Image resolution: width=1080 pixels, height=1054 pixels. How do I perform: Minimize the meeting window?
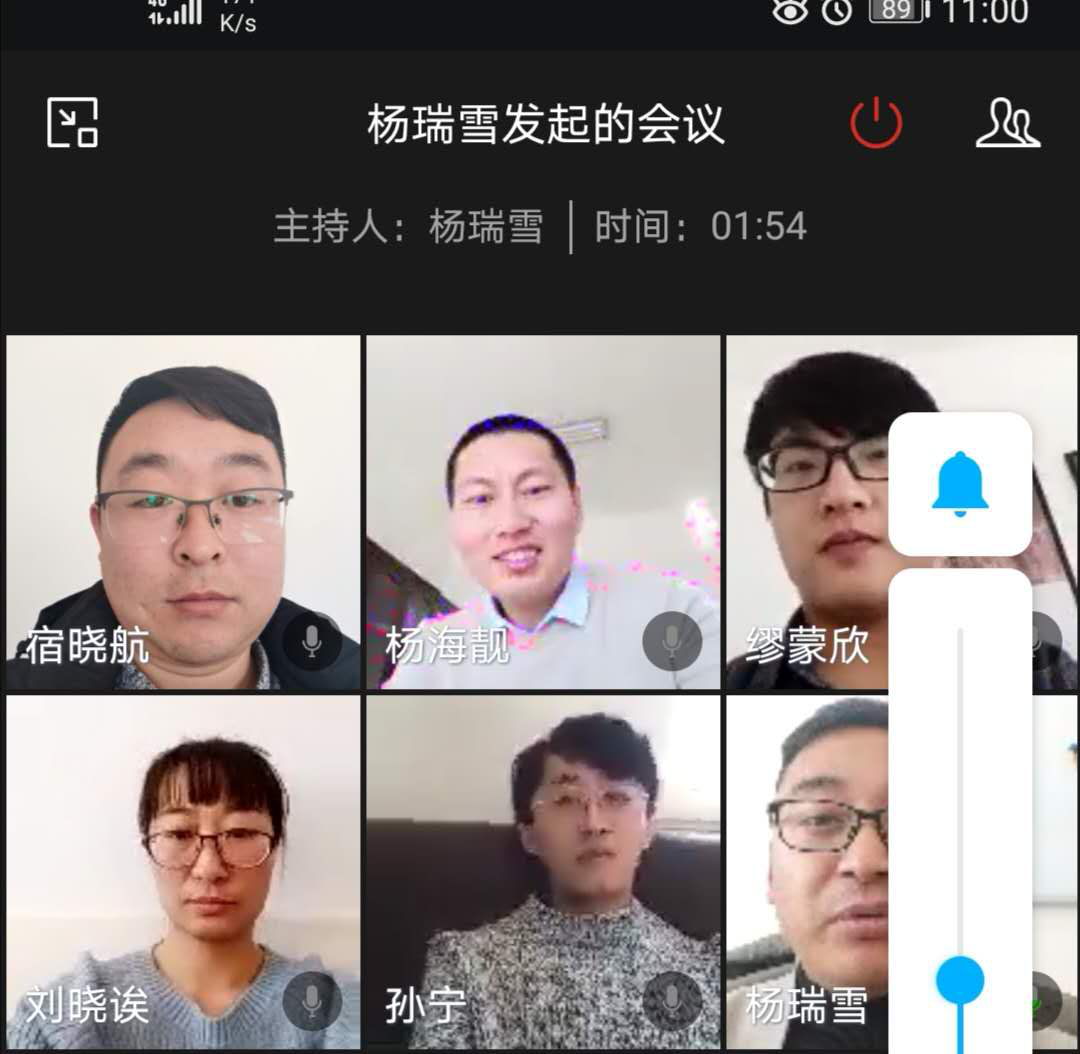[x=73, y=123]
